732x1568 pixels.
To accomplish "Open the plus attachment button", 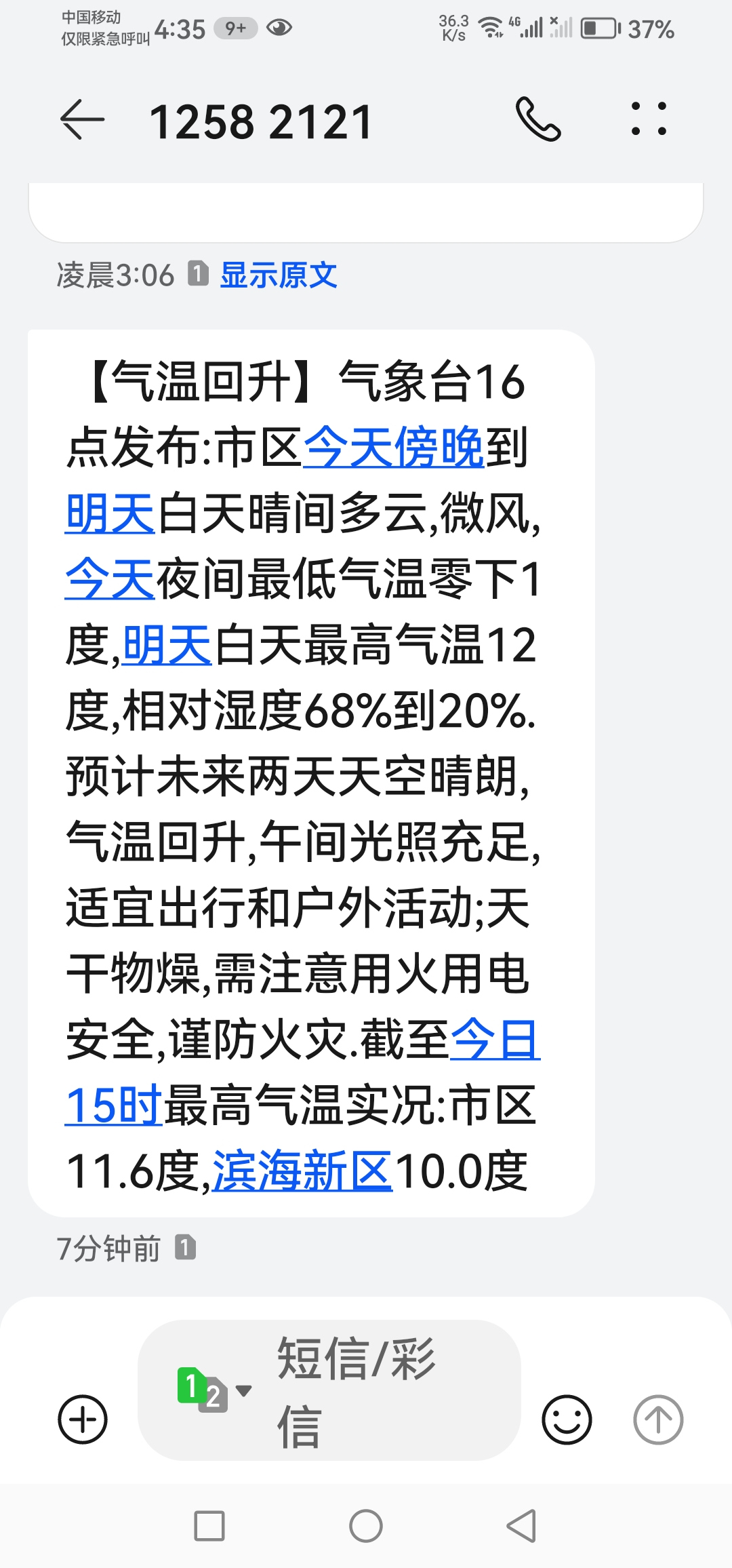I will click(83, 1419).
